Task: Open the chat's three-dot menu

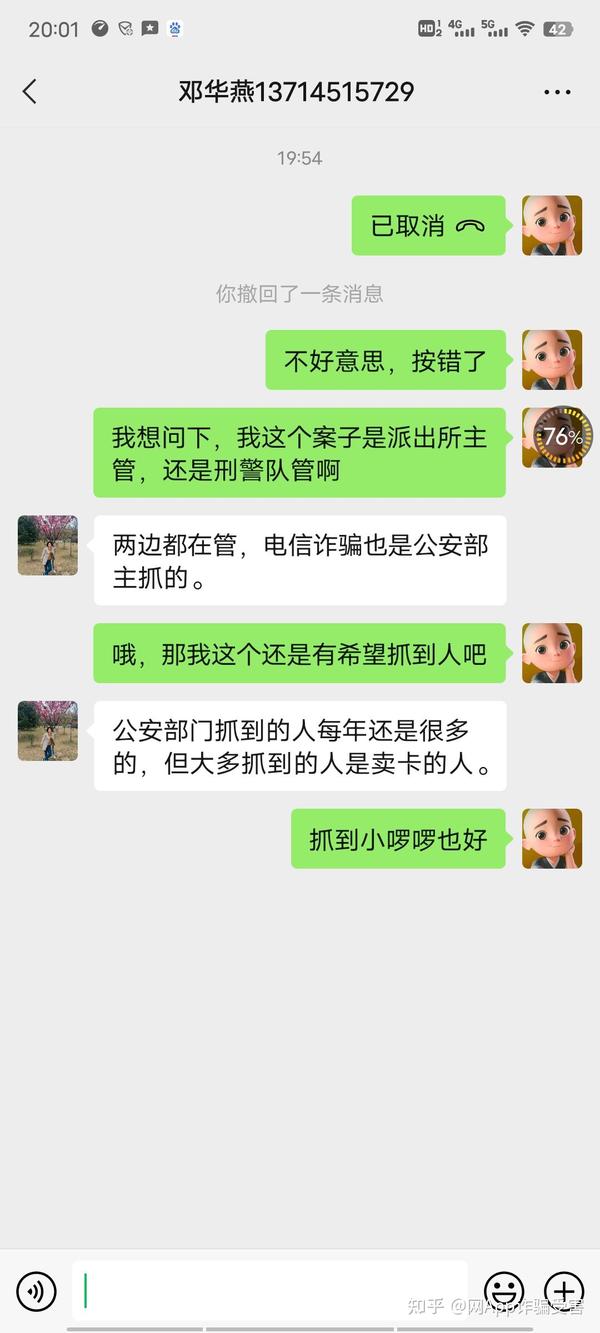Action: tap(557, 92)
